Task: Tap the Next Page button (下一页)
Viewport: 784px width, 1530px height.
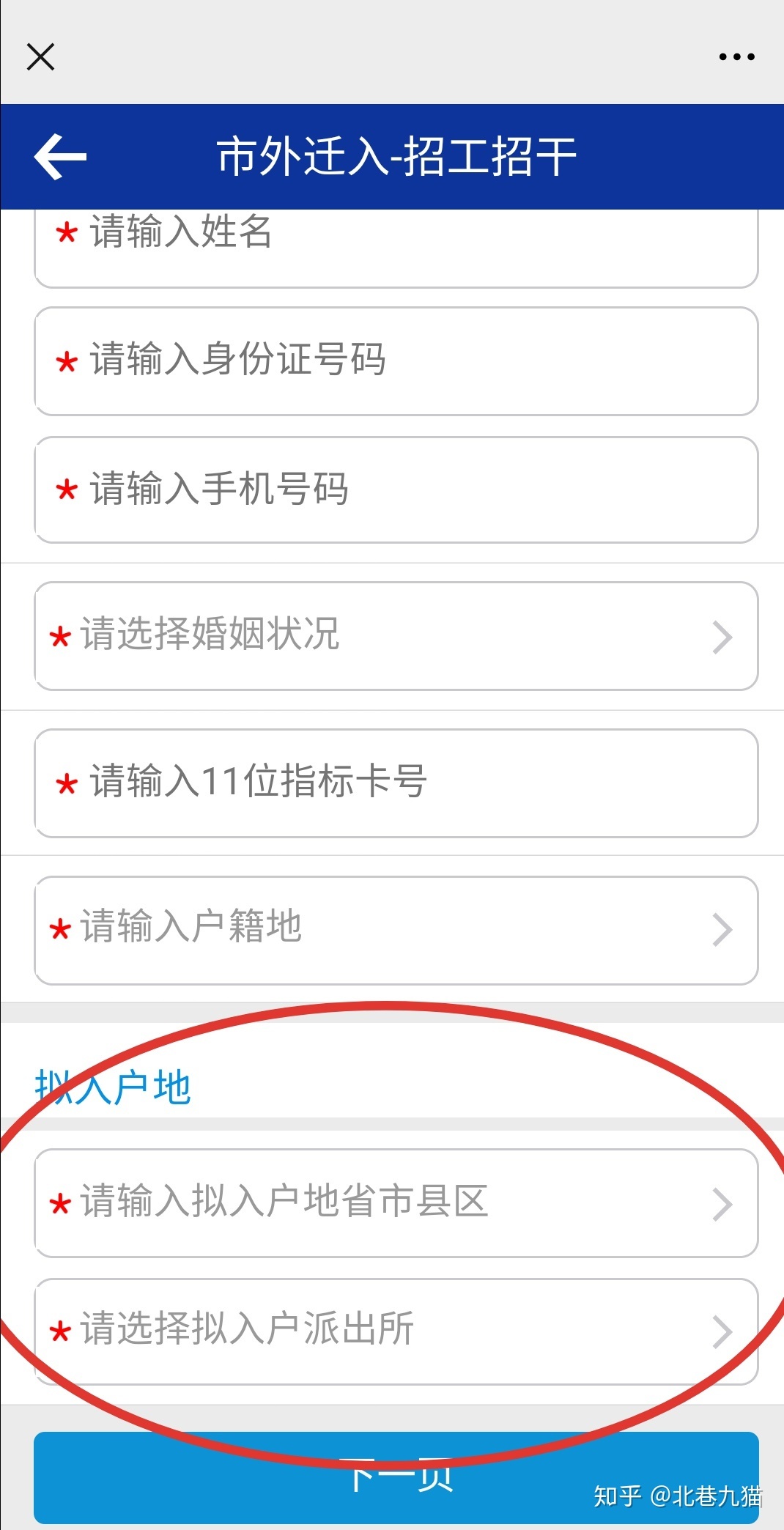Action: 396,1477
